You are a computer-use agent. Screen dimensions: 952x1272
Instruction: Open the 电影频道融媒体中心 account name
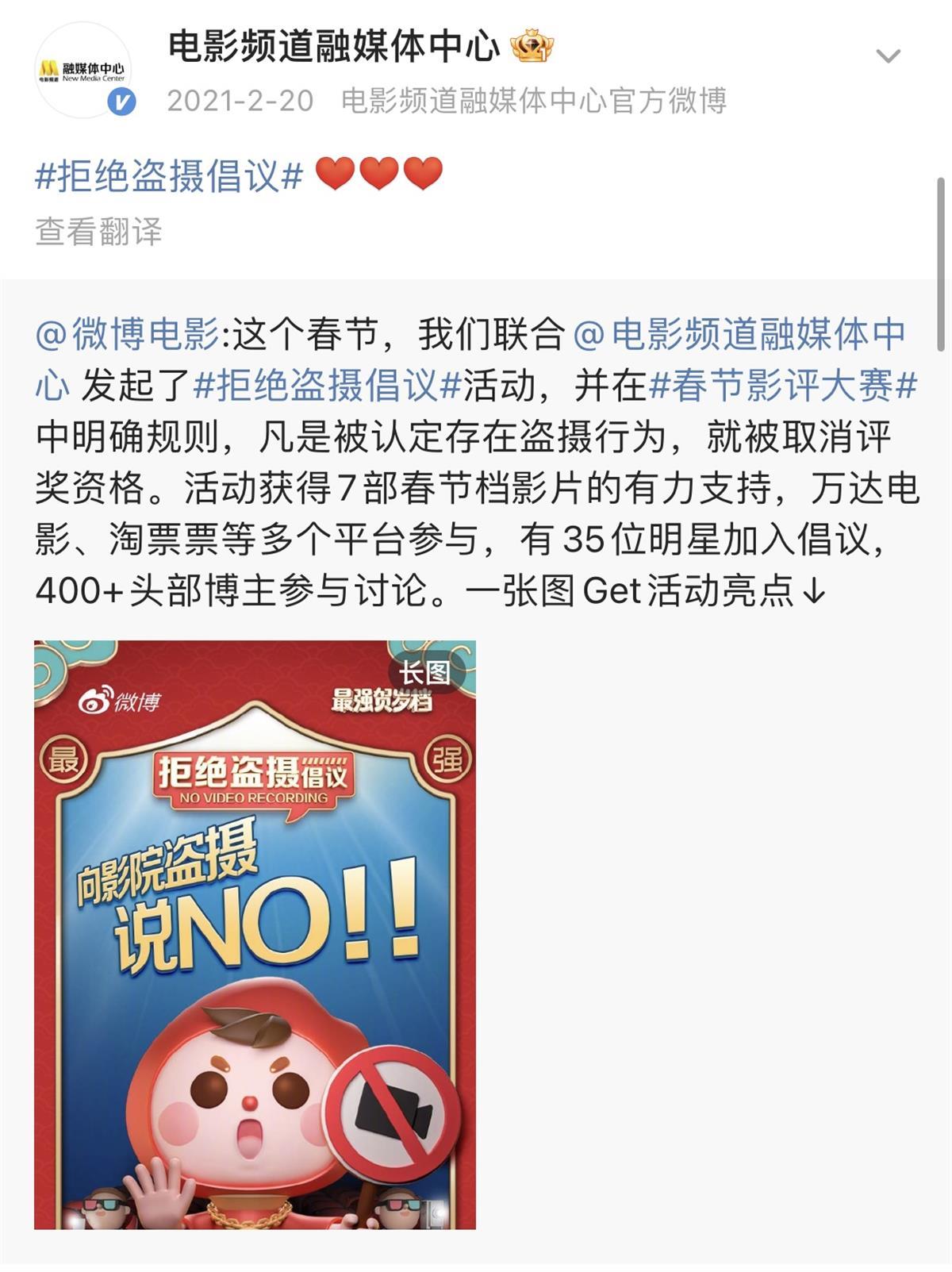[x=334, y=47]
